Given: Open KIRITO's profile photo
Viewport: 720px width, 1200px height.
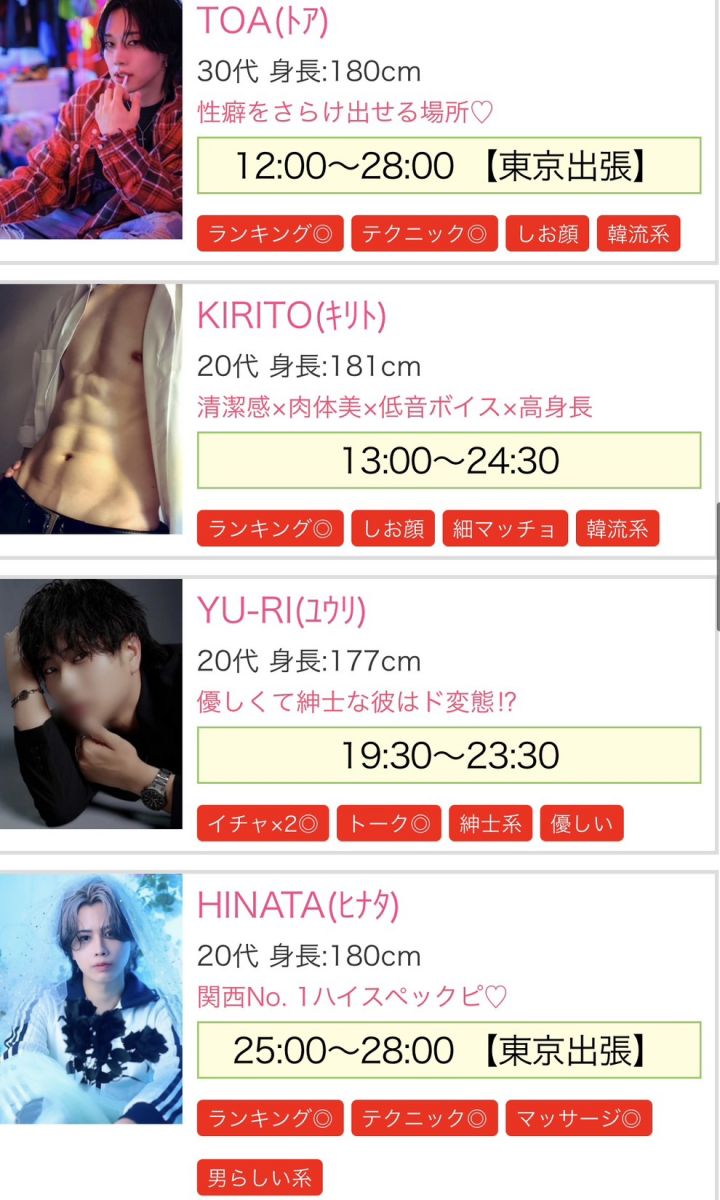Looking at the screenshot, I should coord(91,409).
